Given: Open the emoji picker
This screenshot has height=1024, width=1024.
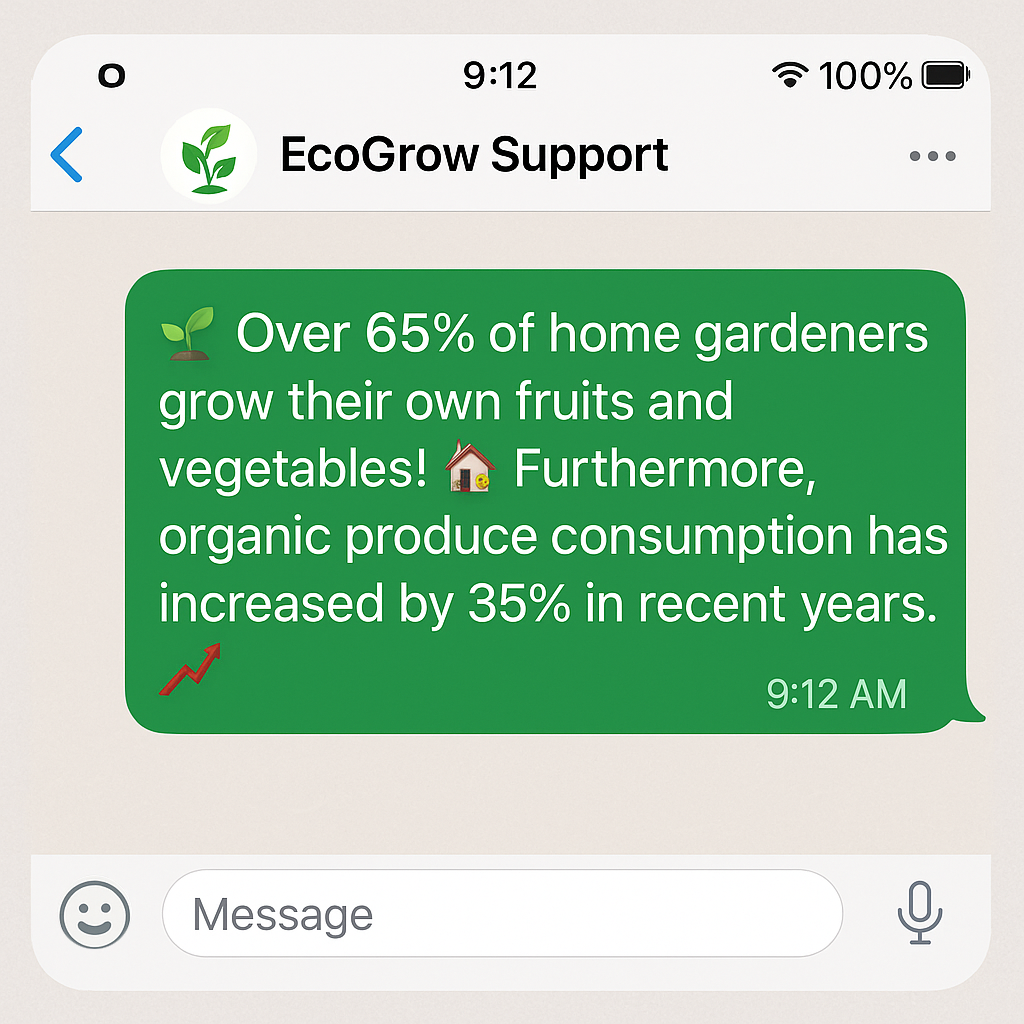Looking at the screenshot, I should [x=95, y=914].
